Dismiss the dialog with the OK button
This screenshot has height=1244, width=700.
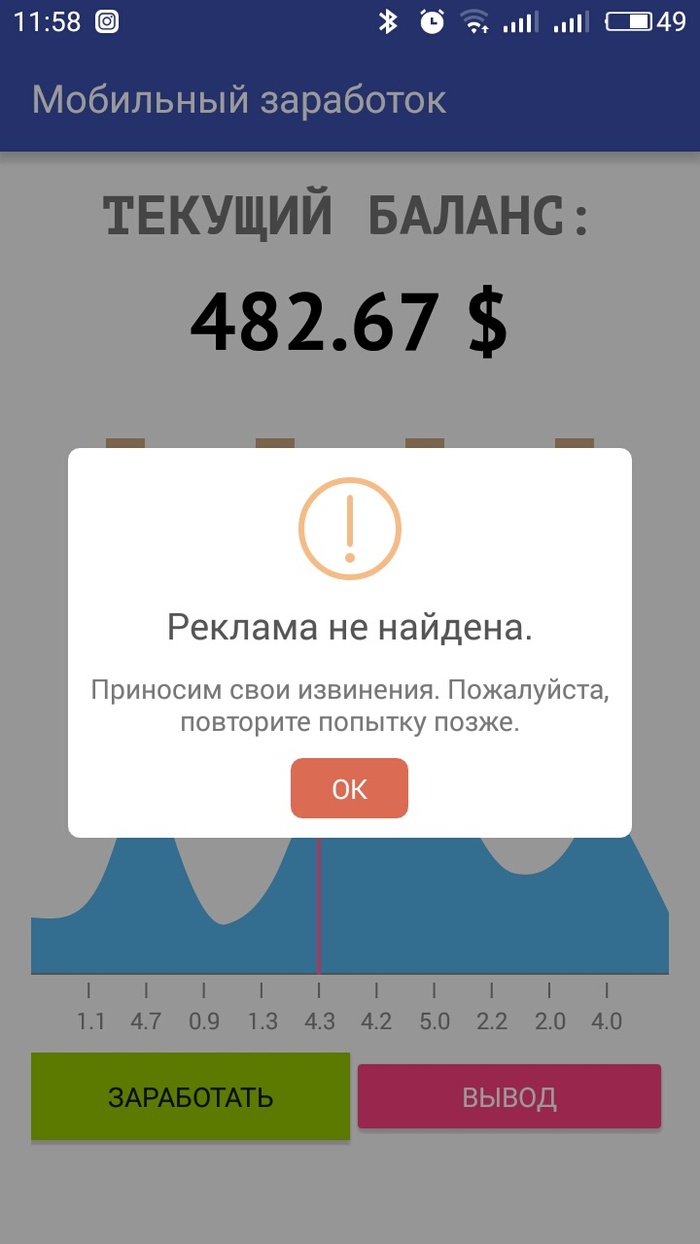pyautogui.click(x=349, y=788)
